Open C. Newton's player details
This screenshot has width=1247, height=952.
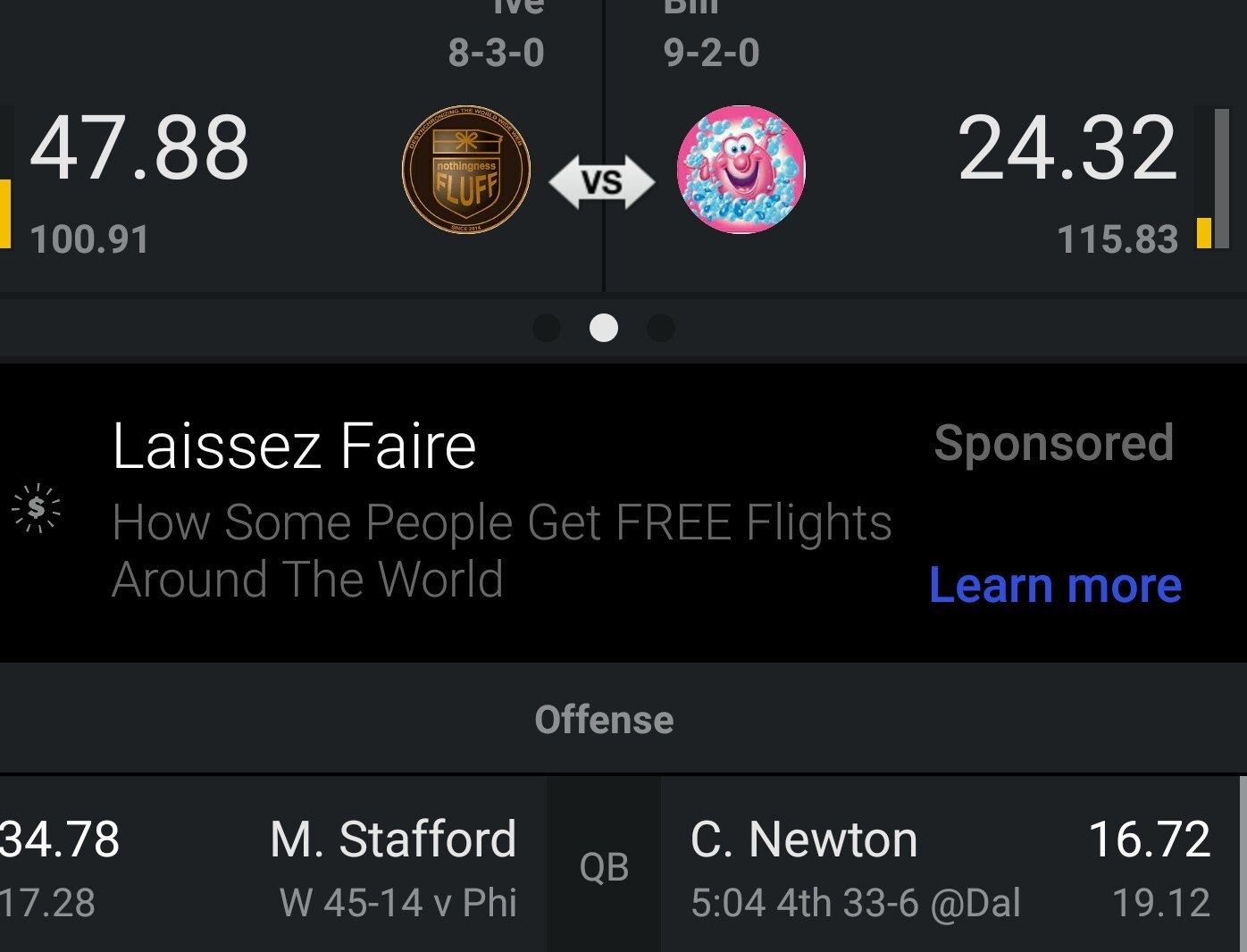coord(804,840)
